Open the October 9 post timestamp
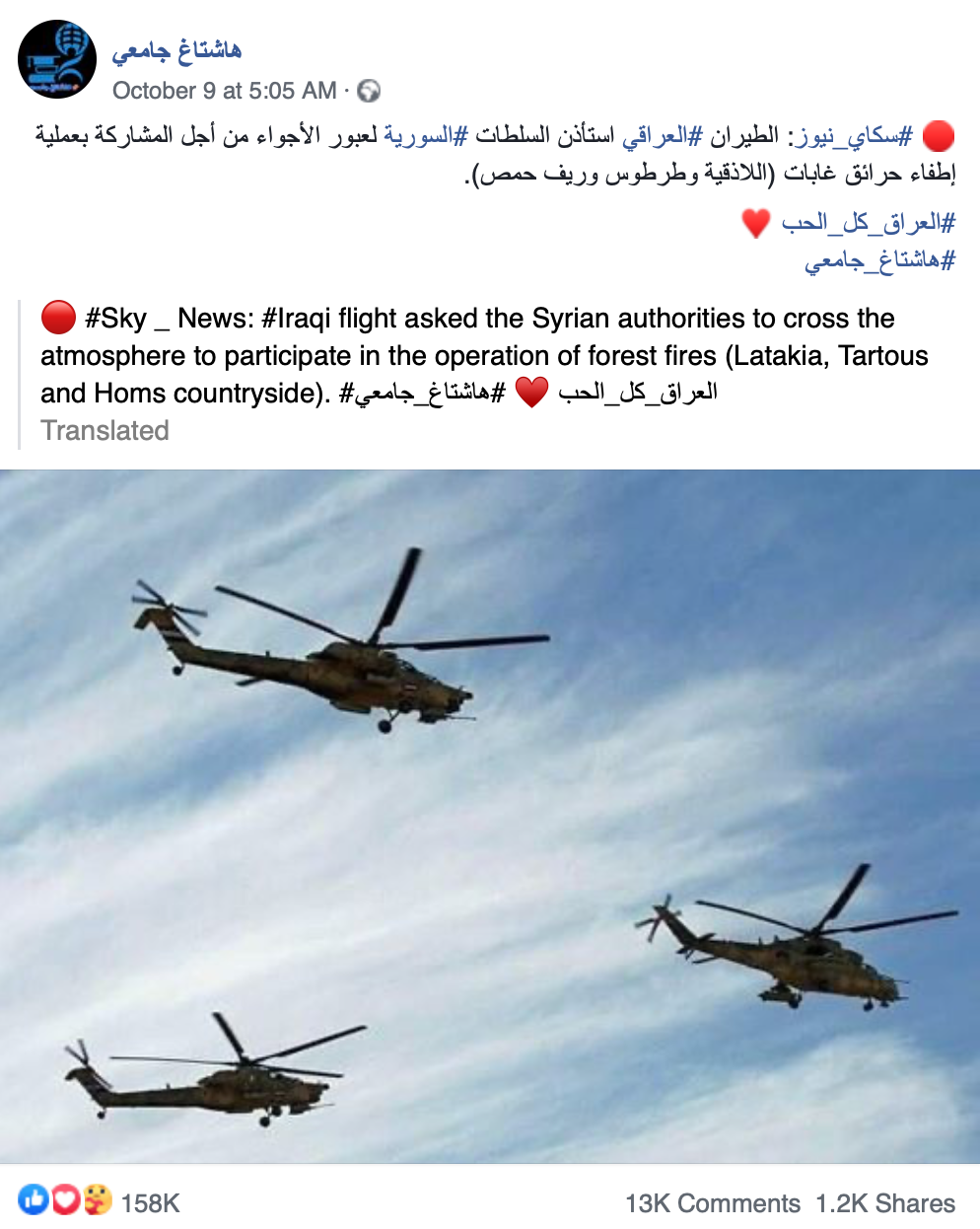This screenshot has width=980, height=1229. tap(224, 91)
